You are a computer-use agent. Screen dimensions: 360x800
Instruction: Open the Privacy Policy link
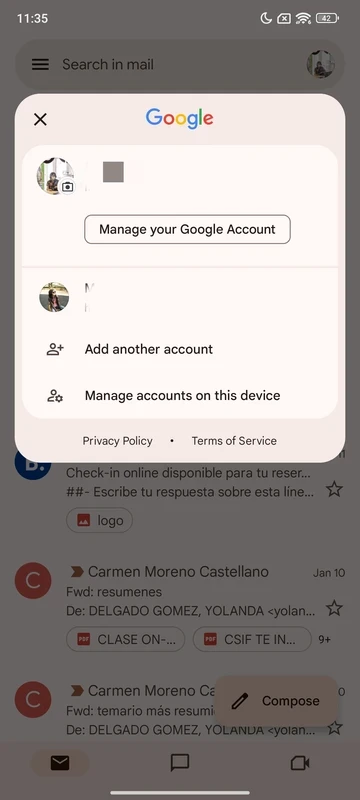tap(117, 441)
